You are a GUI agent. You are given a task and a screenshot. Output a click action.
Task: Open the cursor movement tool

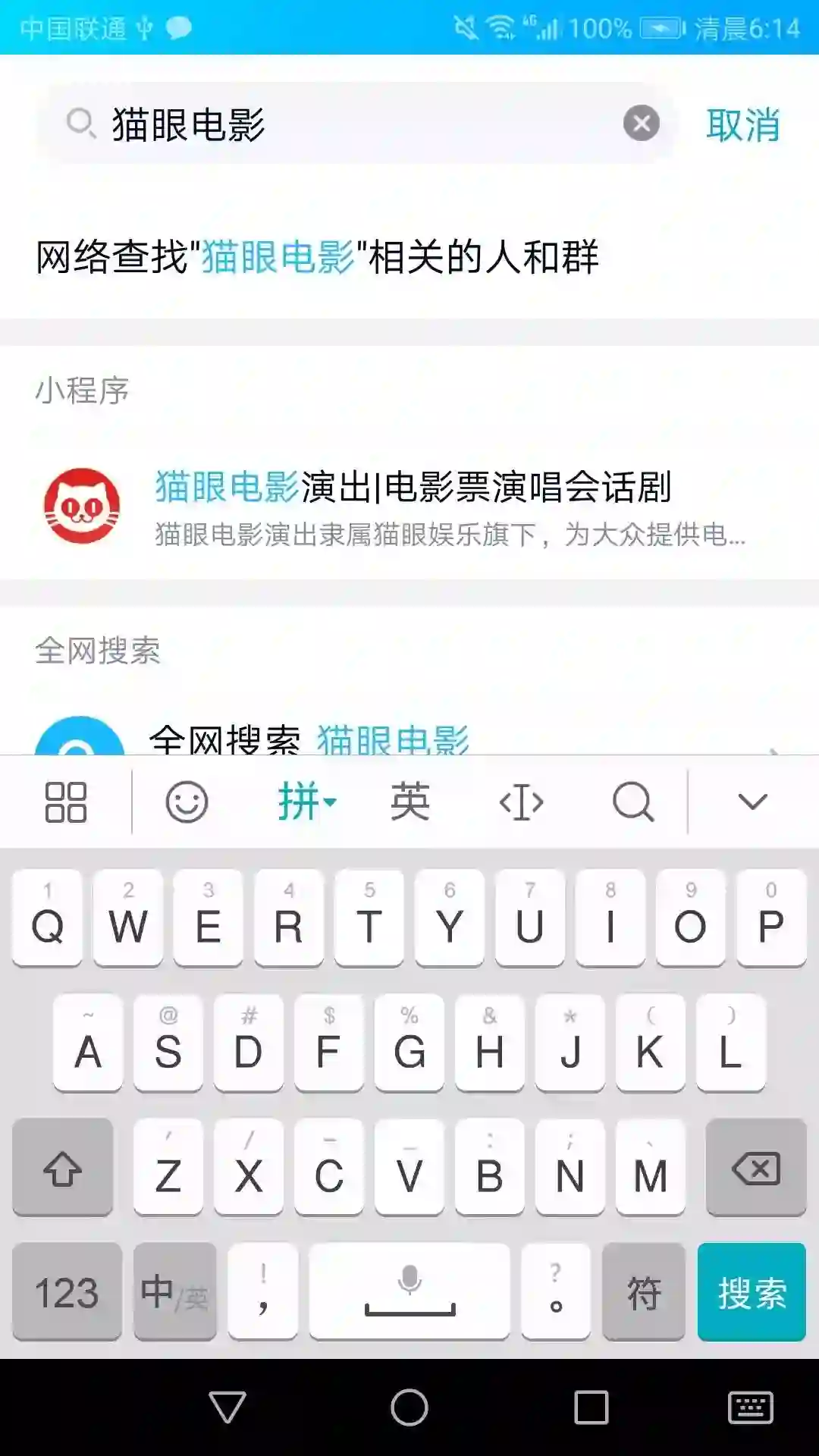click(x=522, y=802)
